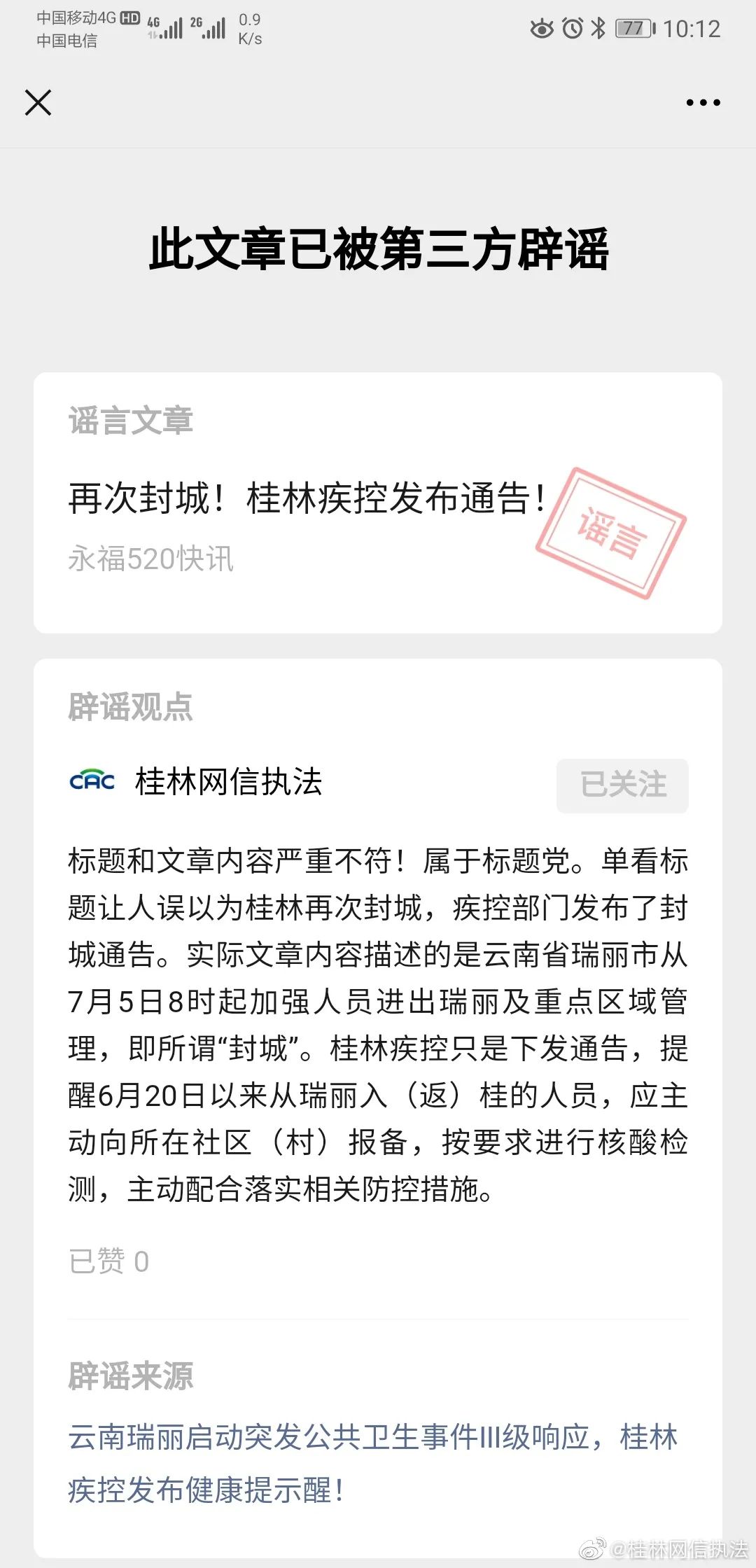The image size is (756, 1568).
Task: Open the rumor article 再次封城！桂林疾控发布通告
Action: (x=307, y=499)
